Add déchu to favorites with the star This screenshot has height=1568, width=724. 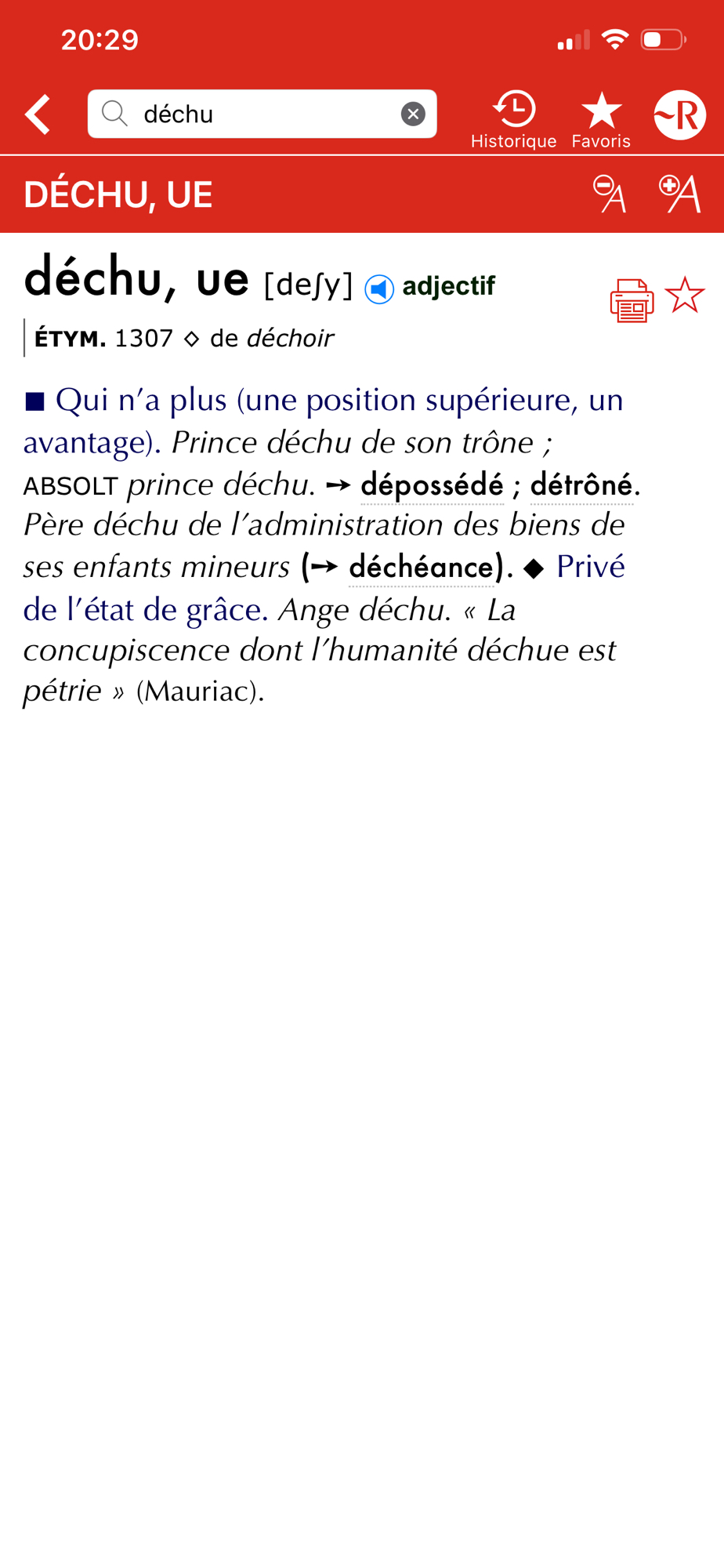click(x=685, y=296)
